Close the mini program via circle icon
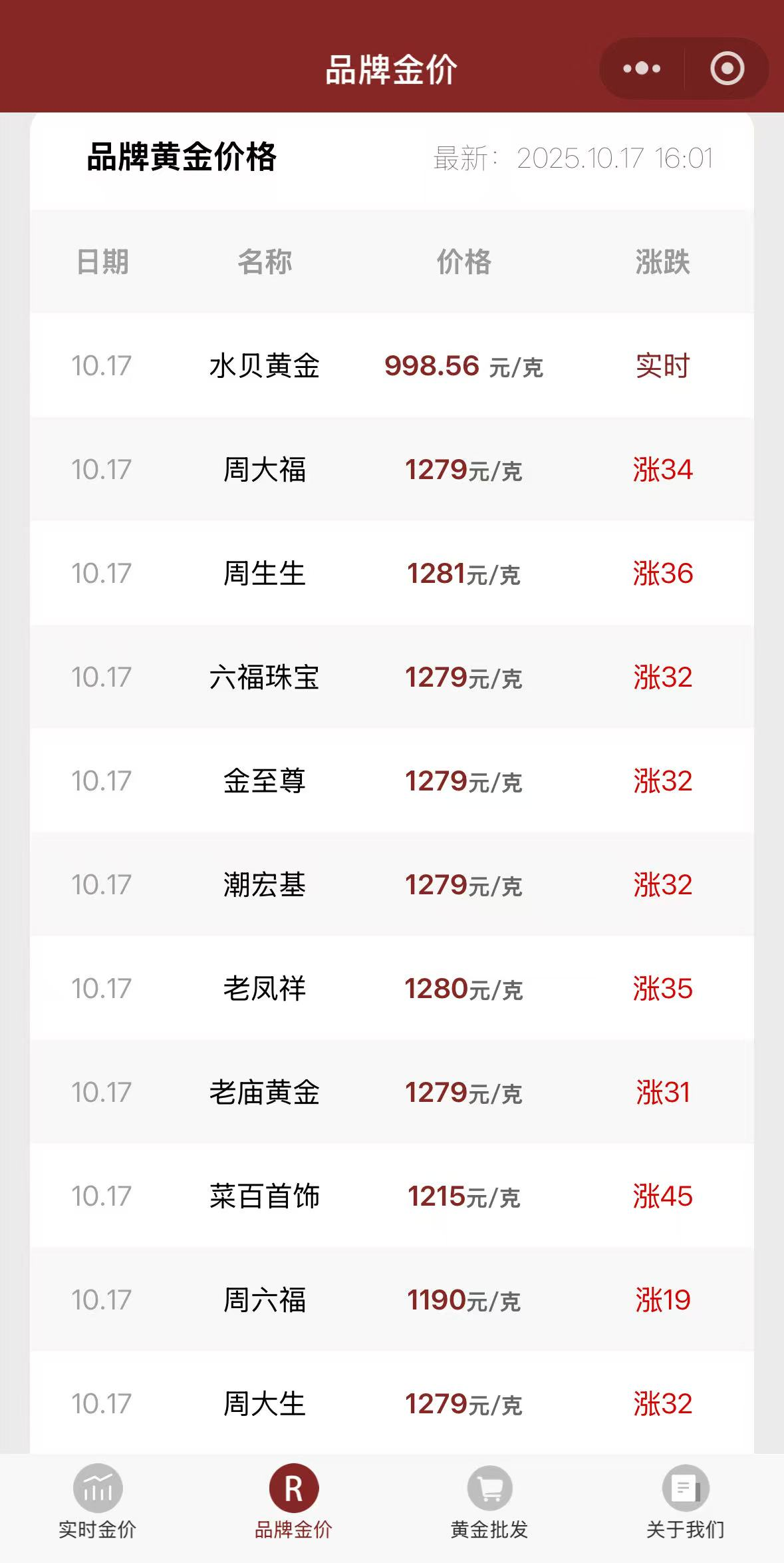Image resolution: width=784 pixels, height=1563 pixels. coord(727,69)
